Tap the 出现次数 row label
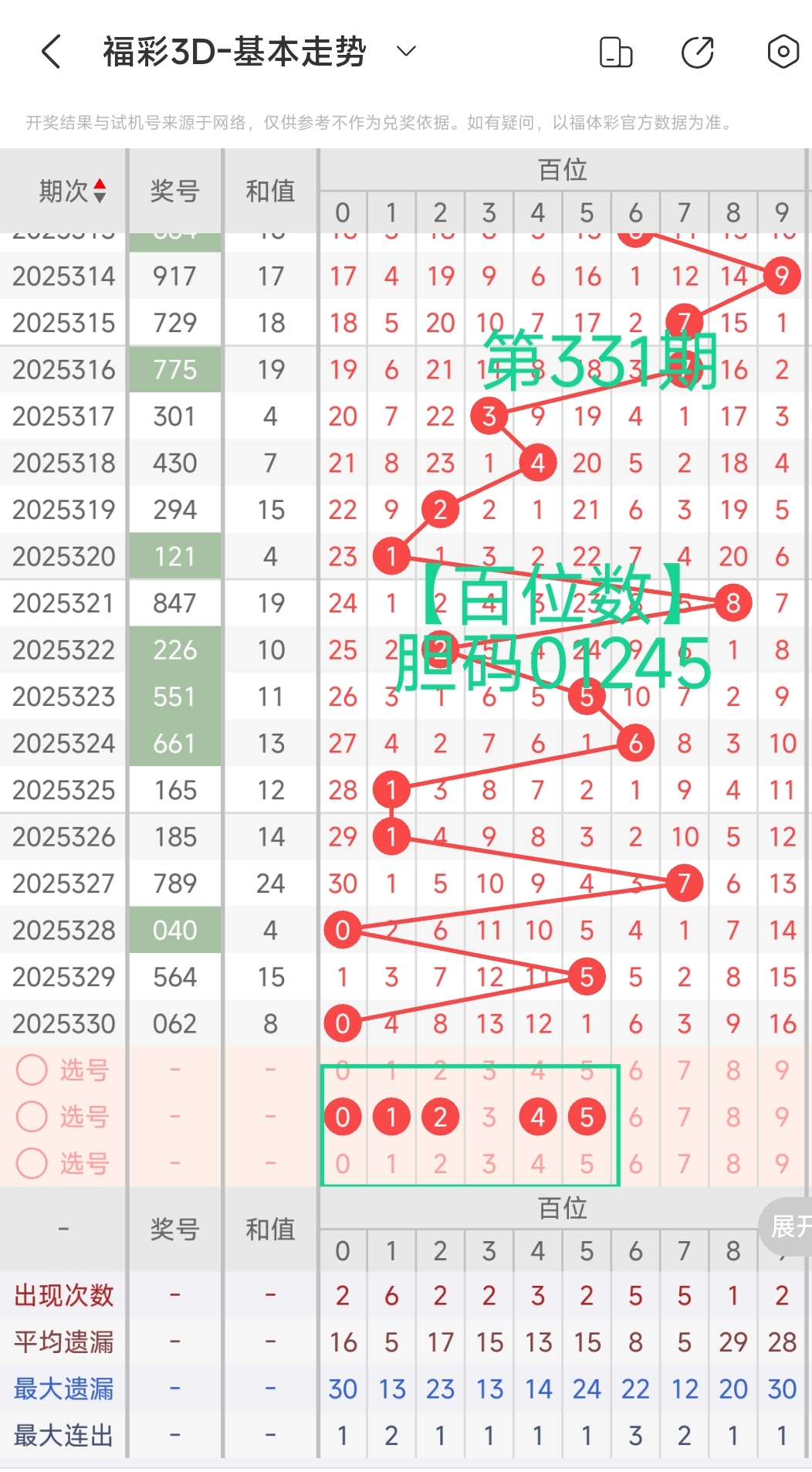Viewport: 812px width, 1472px height. (63, 1296)
